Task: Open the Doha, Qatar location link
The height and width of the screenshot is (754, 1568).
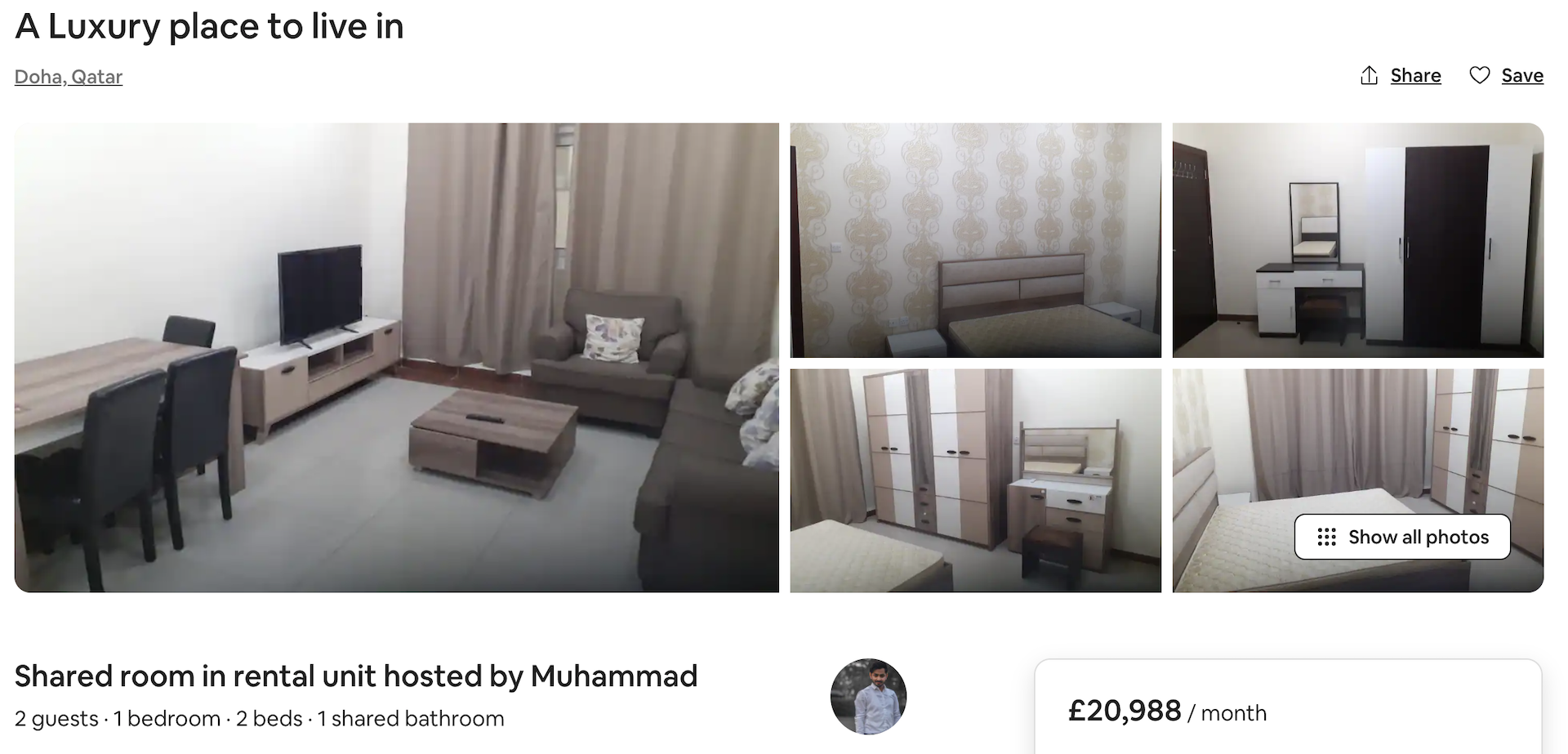Action: point(69,77)
